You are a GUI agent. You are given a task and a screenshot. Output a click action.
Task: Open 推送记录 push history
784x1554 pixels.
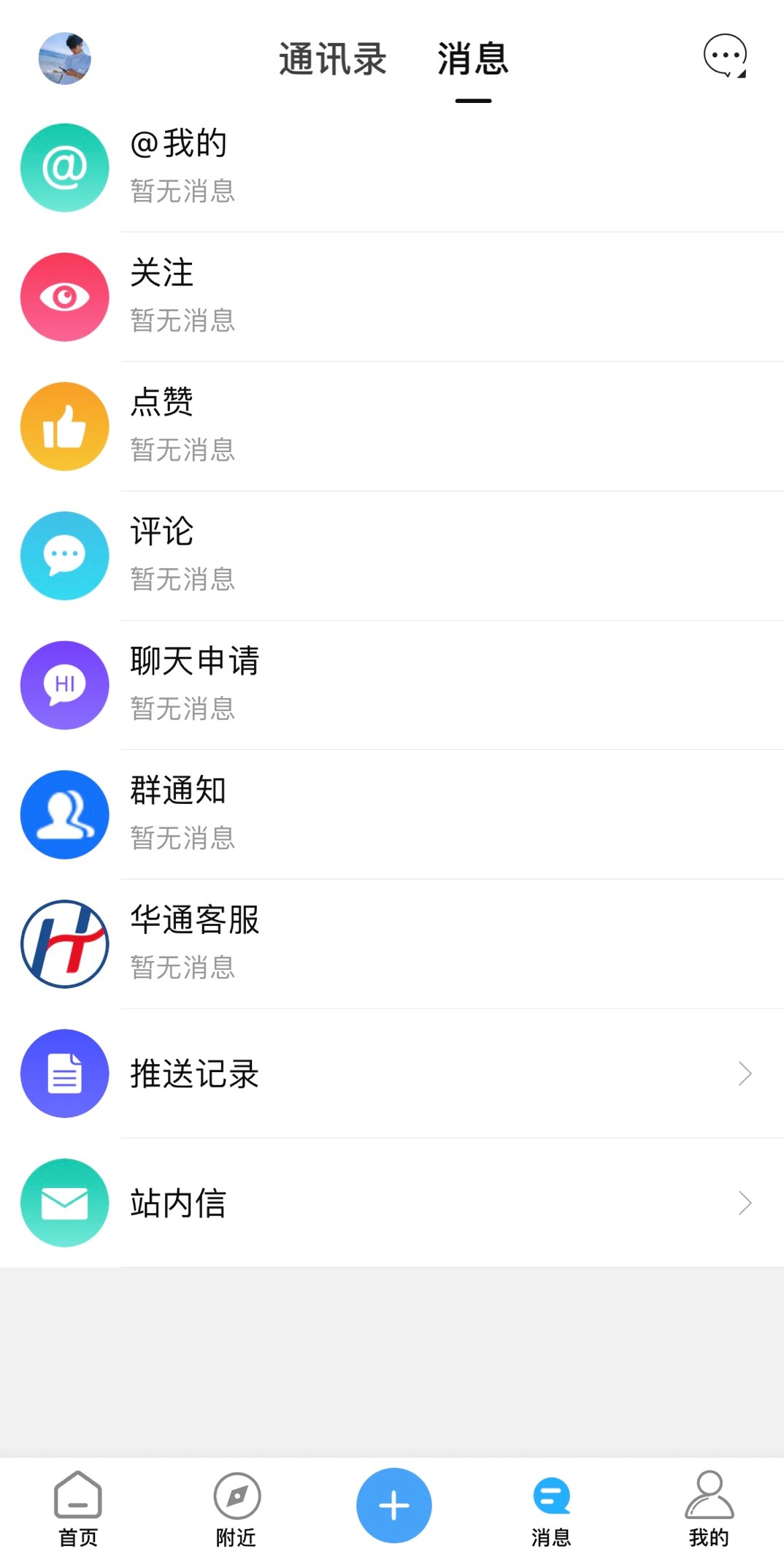(x=392, y=1073)
